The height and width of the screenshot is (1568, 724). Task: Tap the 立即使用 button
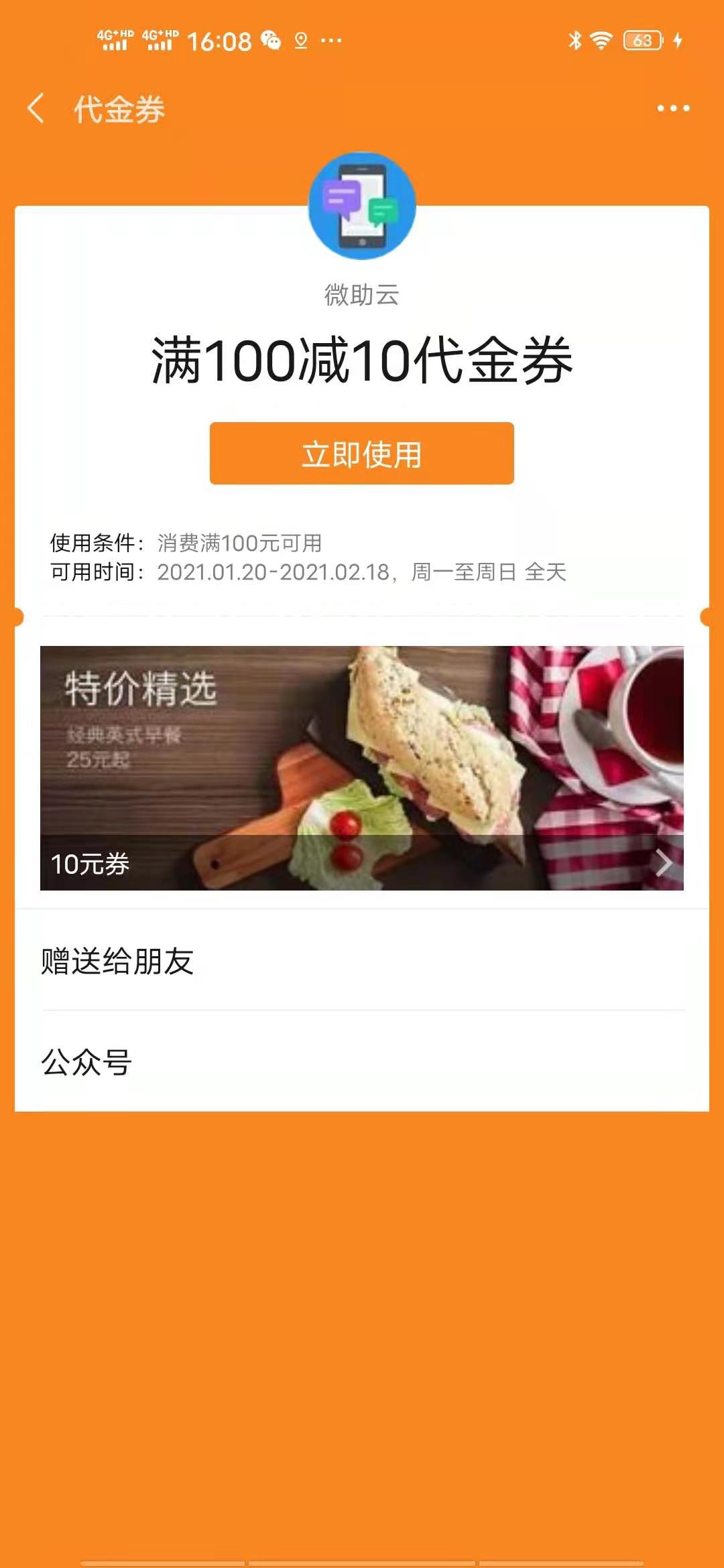point(361,454)
